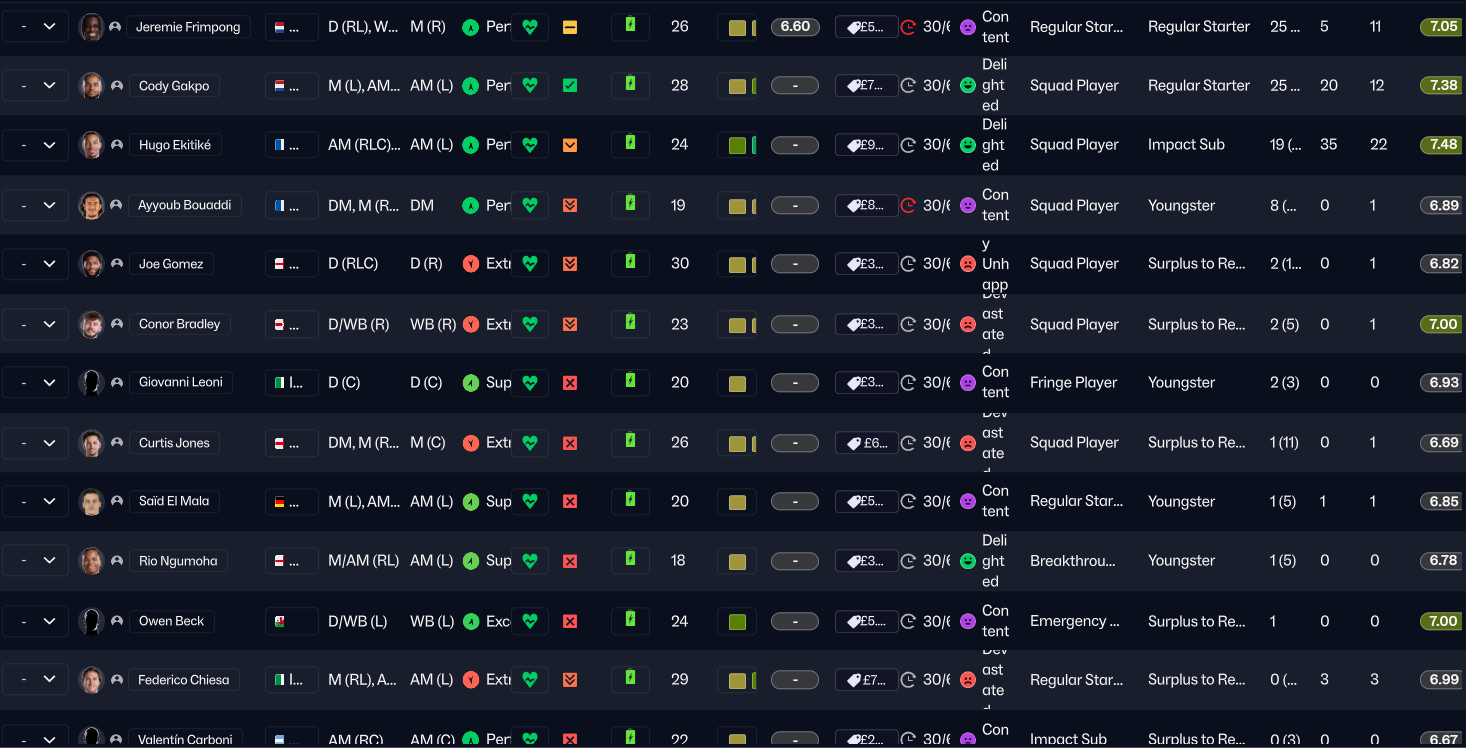Expand the selection dropdown for Cody Gakpo
This screenshot has height=748, width=1466.
36,86
